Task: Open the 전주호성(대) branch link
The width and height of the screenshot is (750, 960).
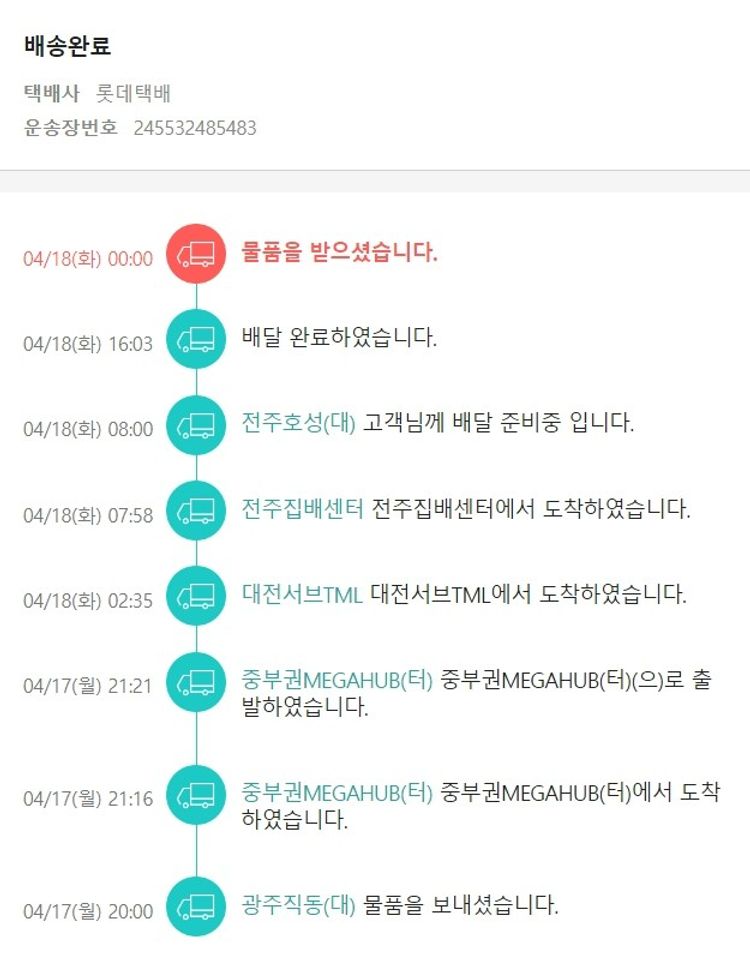Action: point(298,422)
